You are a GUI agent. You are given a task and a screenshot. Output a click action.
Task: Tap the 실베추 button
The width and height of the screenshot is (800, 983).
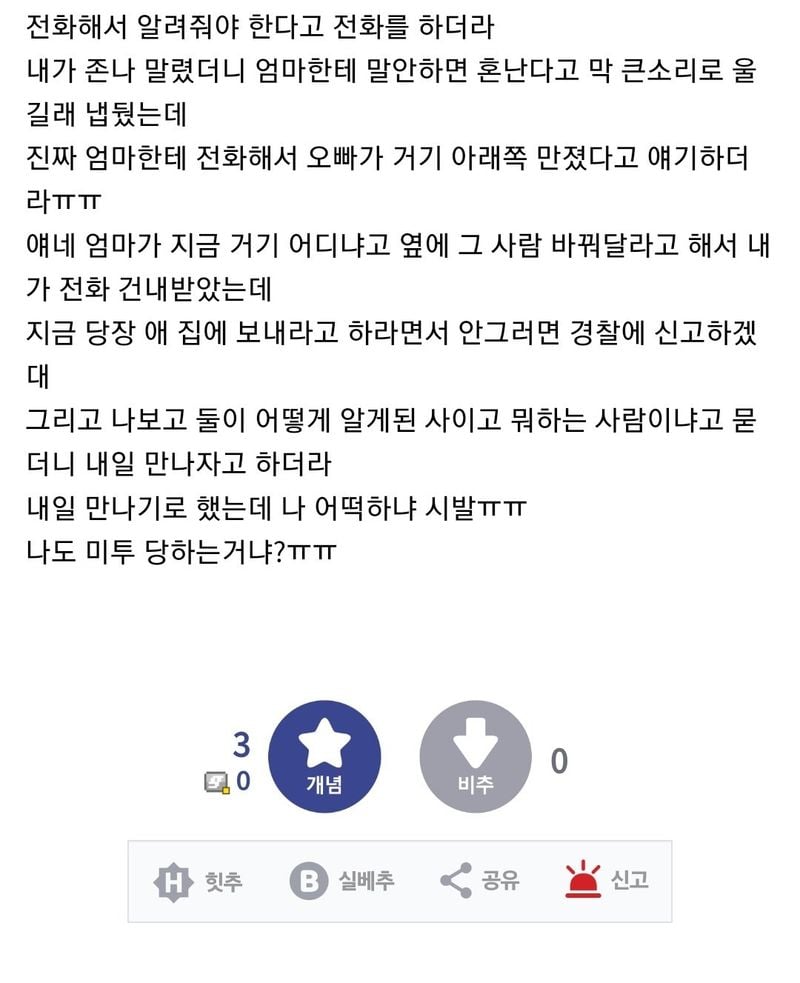click(x=342, y=881)
